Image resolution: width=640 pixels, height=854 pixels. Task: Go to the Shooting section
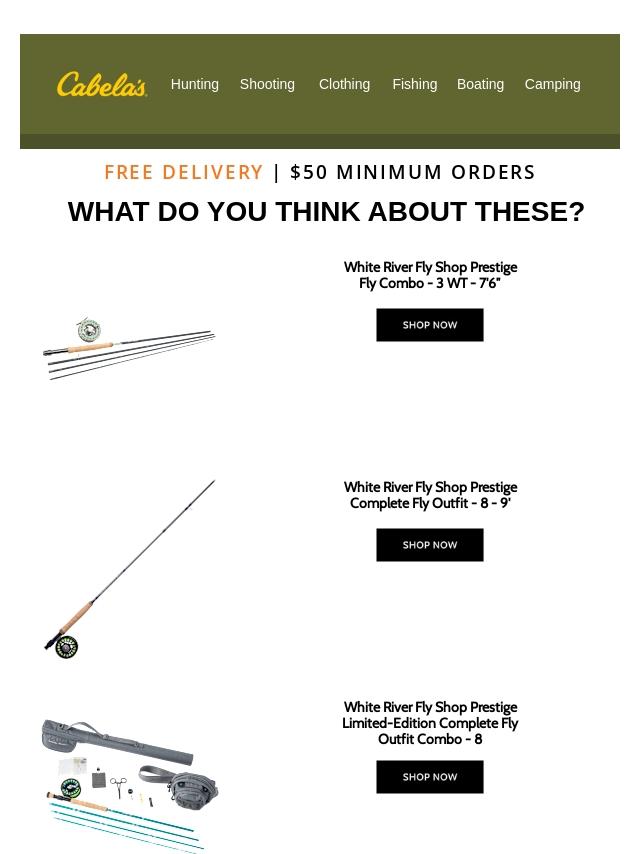click(x=267, y=84)
